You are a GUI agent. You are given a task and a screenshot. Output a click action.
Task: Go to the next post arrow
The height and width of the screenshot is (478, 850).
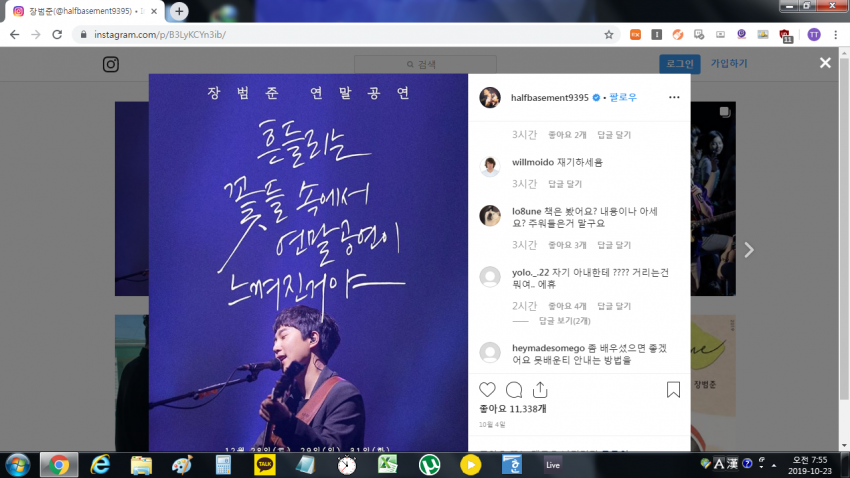coord(748,250)
